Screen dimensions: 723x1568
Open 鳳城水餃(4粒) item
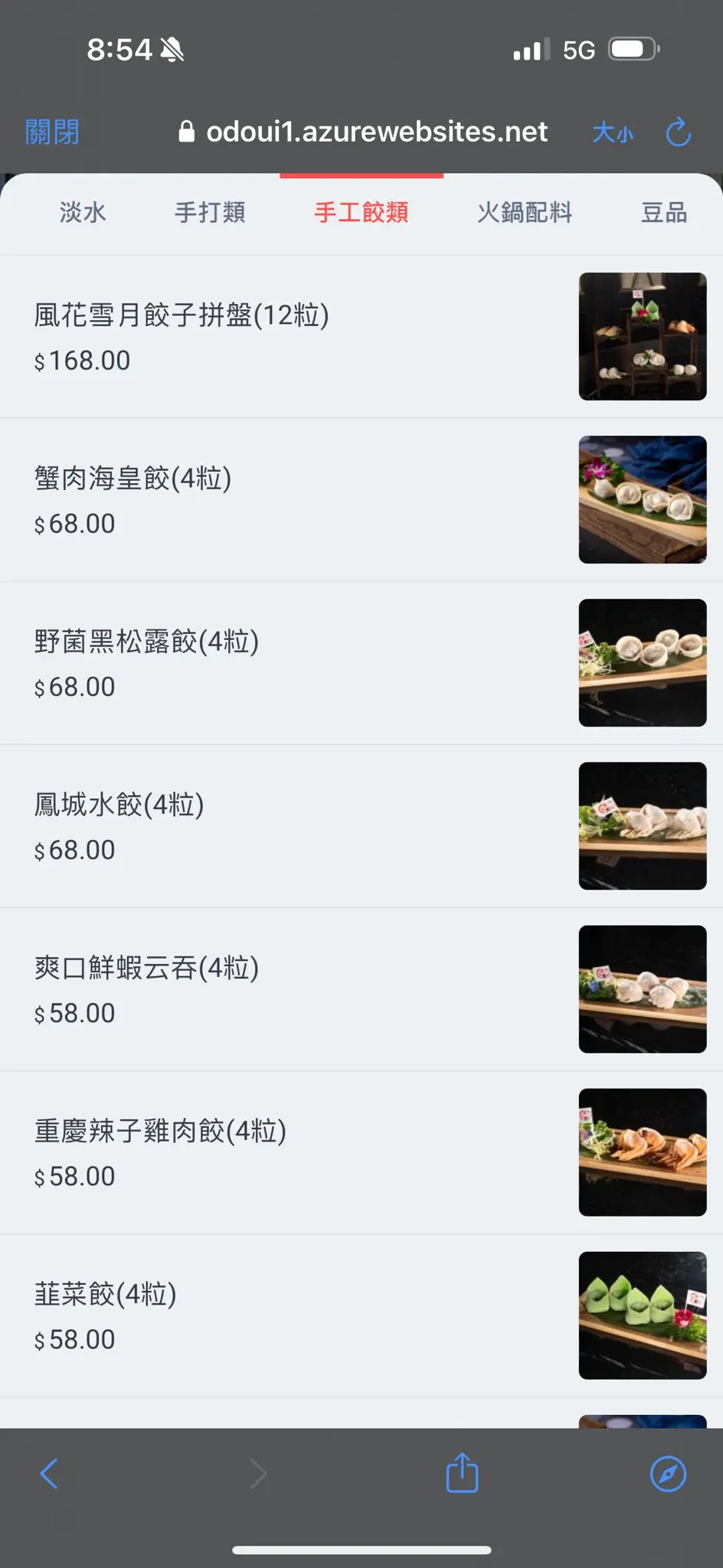361,826
